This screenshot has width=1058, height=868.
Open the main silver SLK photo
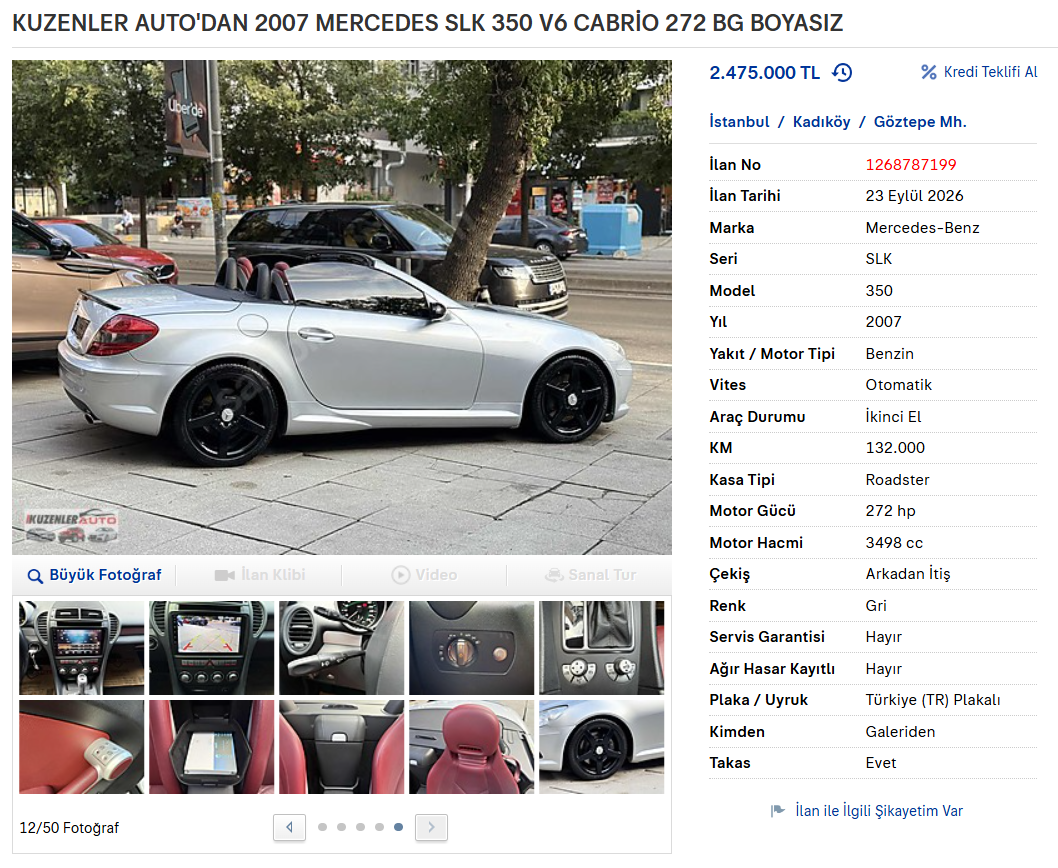coord(341,307)
